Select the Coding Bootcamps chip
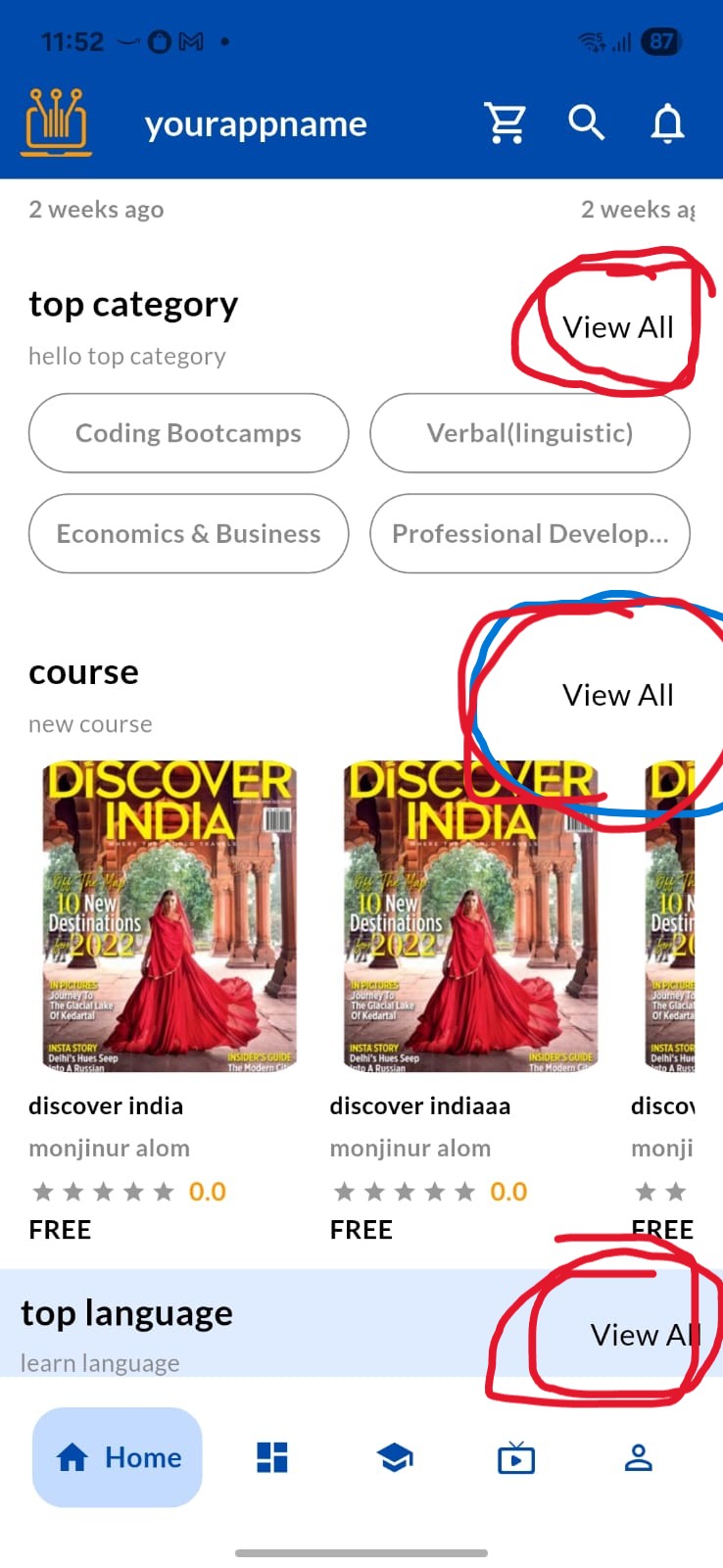 click(x=188, y=433)
